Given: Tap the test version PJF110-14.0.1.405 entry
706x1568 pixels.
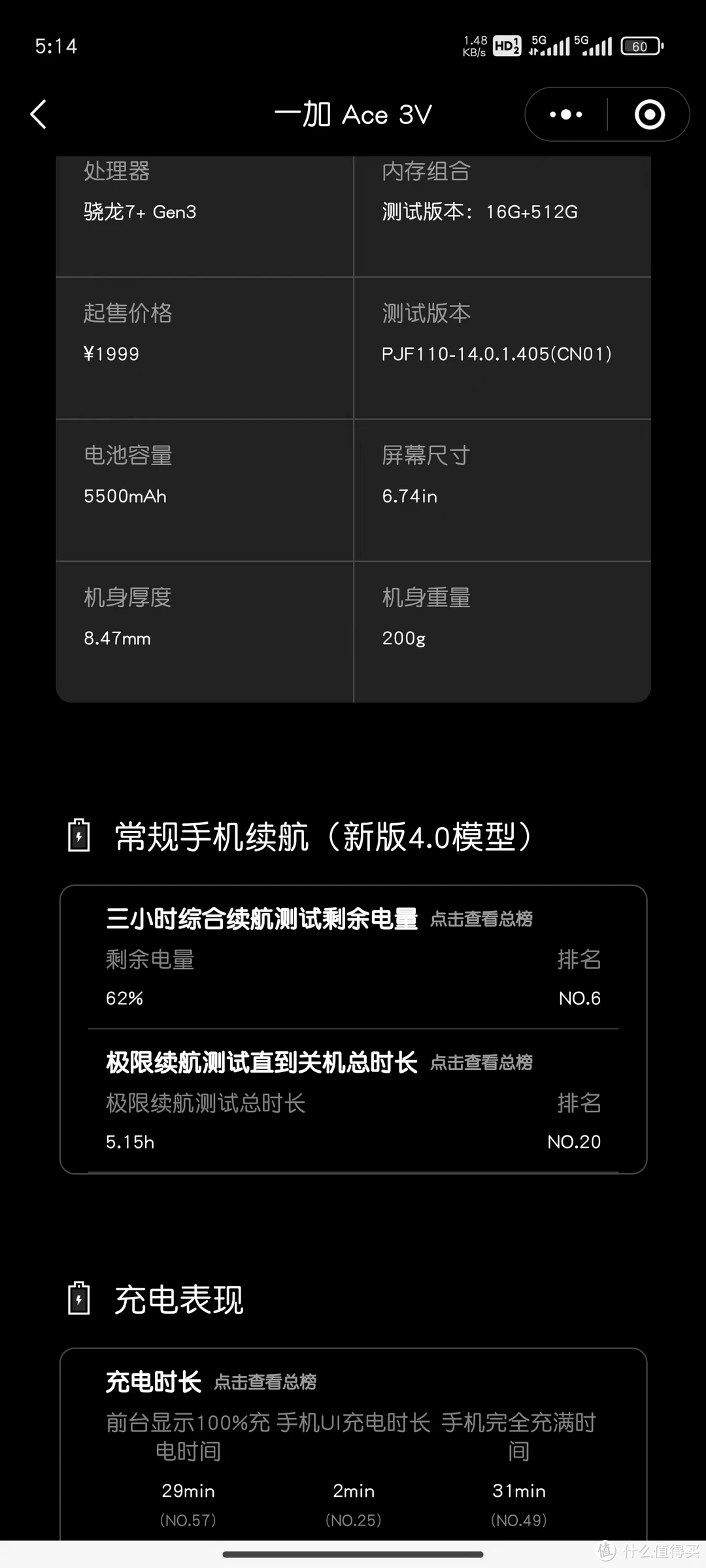Looking at the screenshot, I should pyautogui.click(x=497, y=353).
